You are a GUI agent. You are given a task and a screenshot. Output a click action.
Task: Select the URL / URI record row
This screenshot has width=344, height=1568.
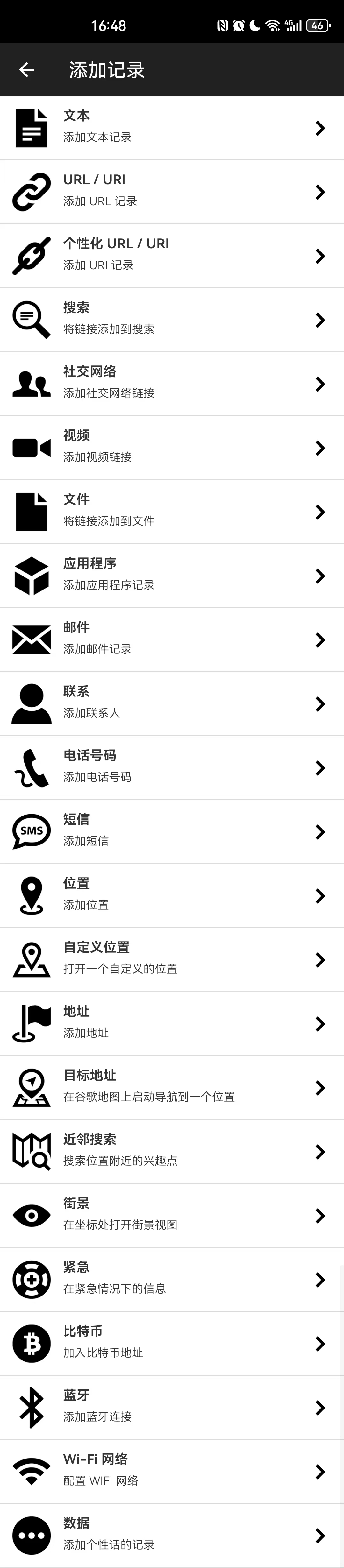(172, 192)
